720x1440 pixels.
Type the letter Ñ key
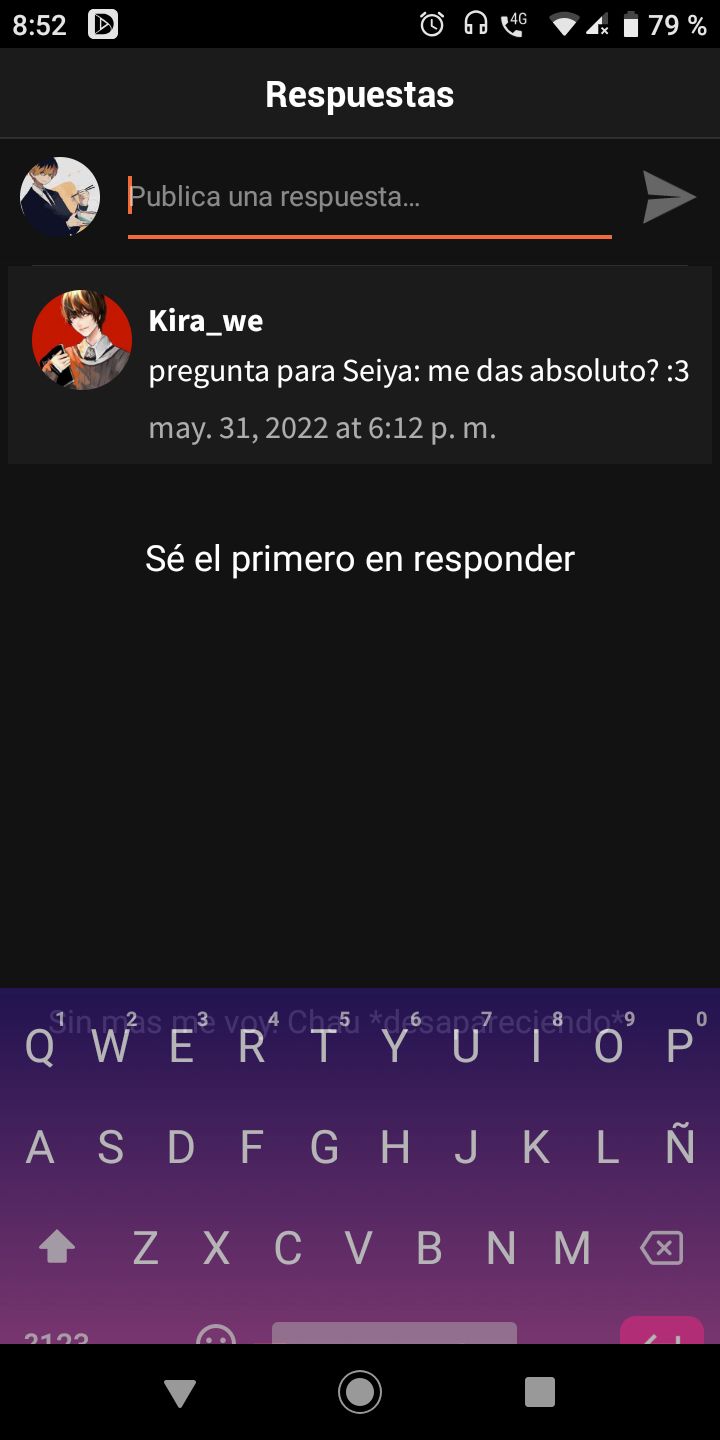point(680,1146)
